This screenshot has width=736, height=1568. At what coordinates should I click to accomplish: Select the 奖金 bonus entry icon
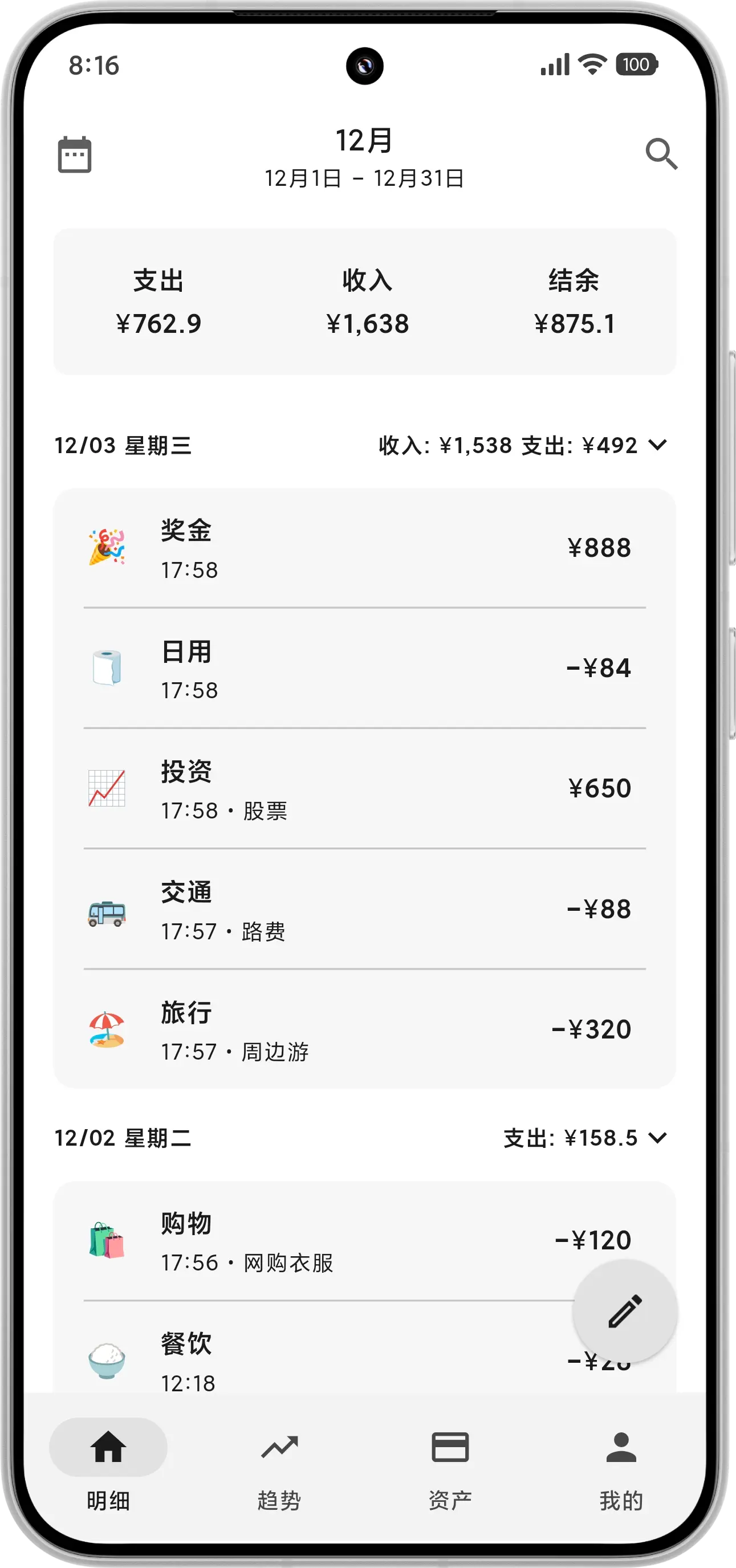pos(107,546)
